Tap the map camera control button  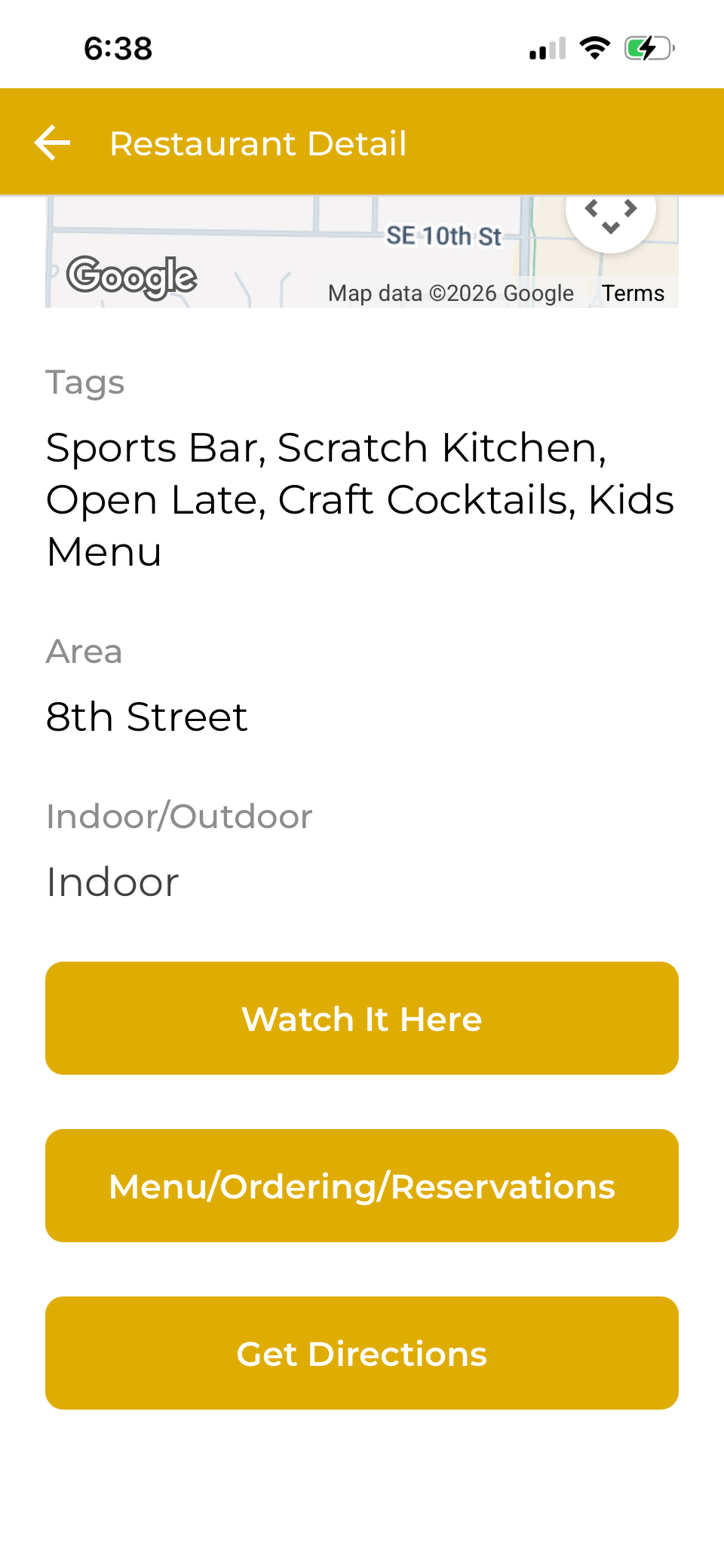[610, 215]
